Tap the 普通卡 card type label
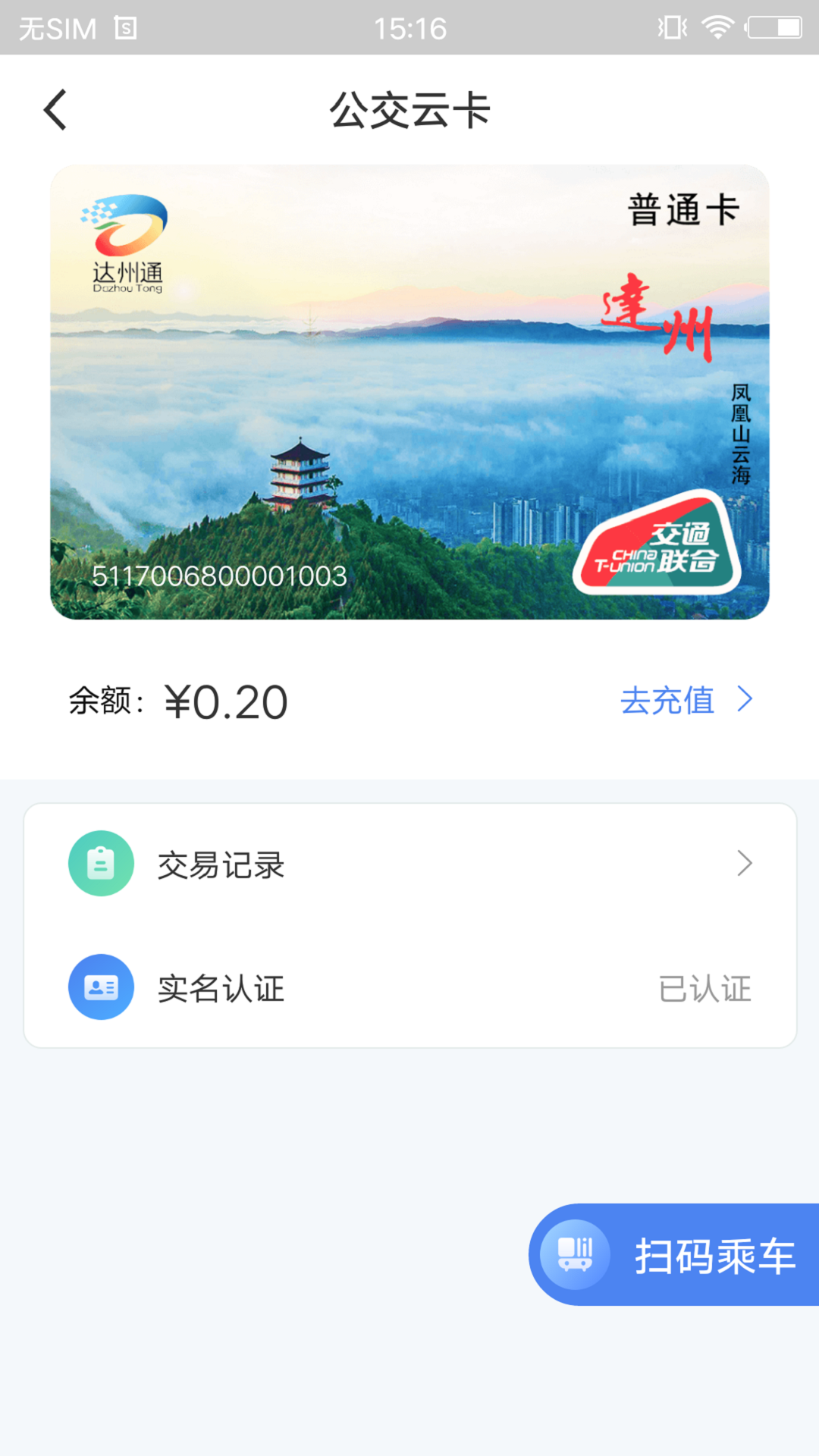The width and height of the screenshot is (819, 1456). pyautogui.click(x=685, y=210)
